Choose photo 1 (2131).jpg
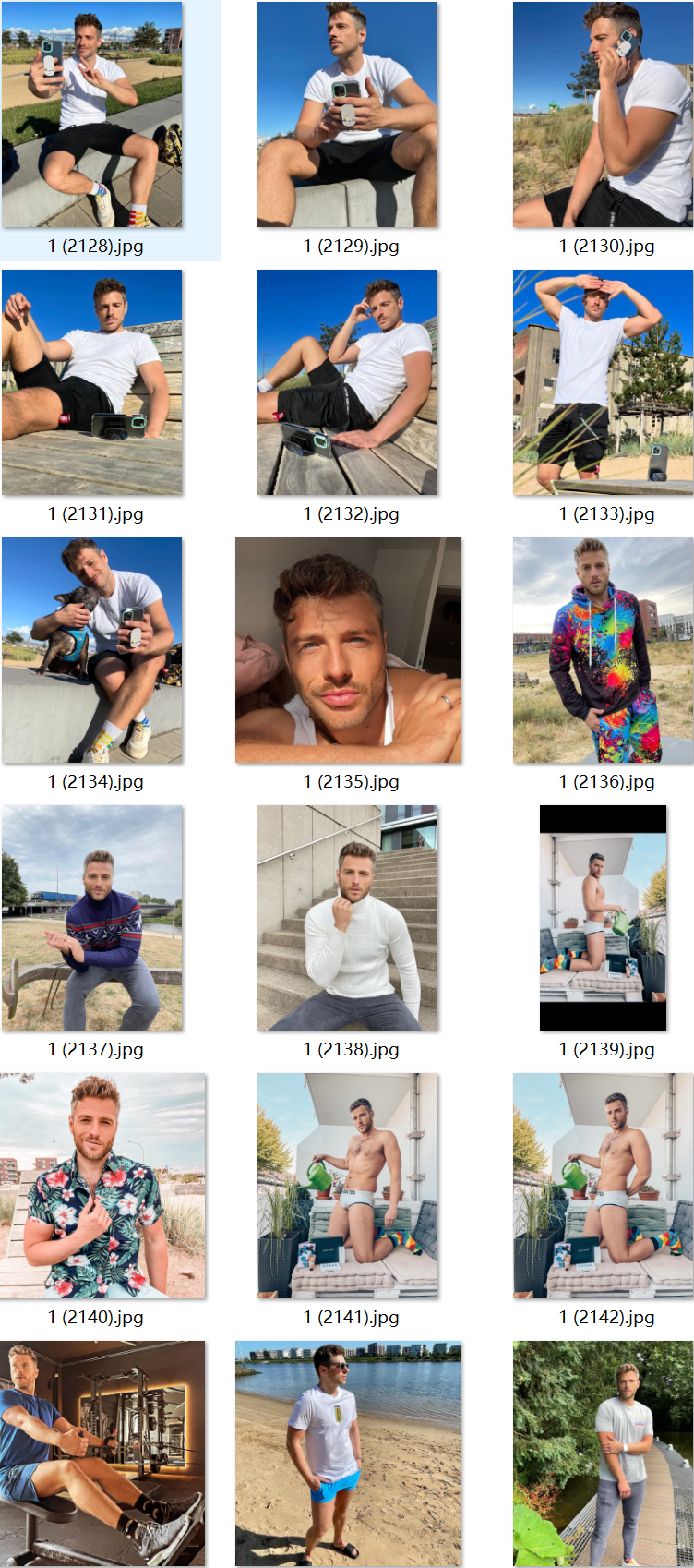The height and width of the screenshot is (1568, 694). coord(92,382)
